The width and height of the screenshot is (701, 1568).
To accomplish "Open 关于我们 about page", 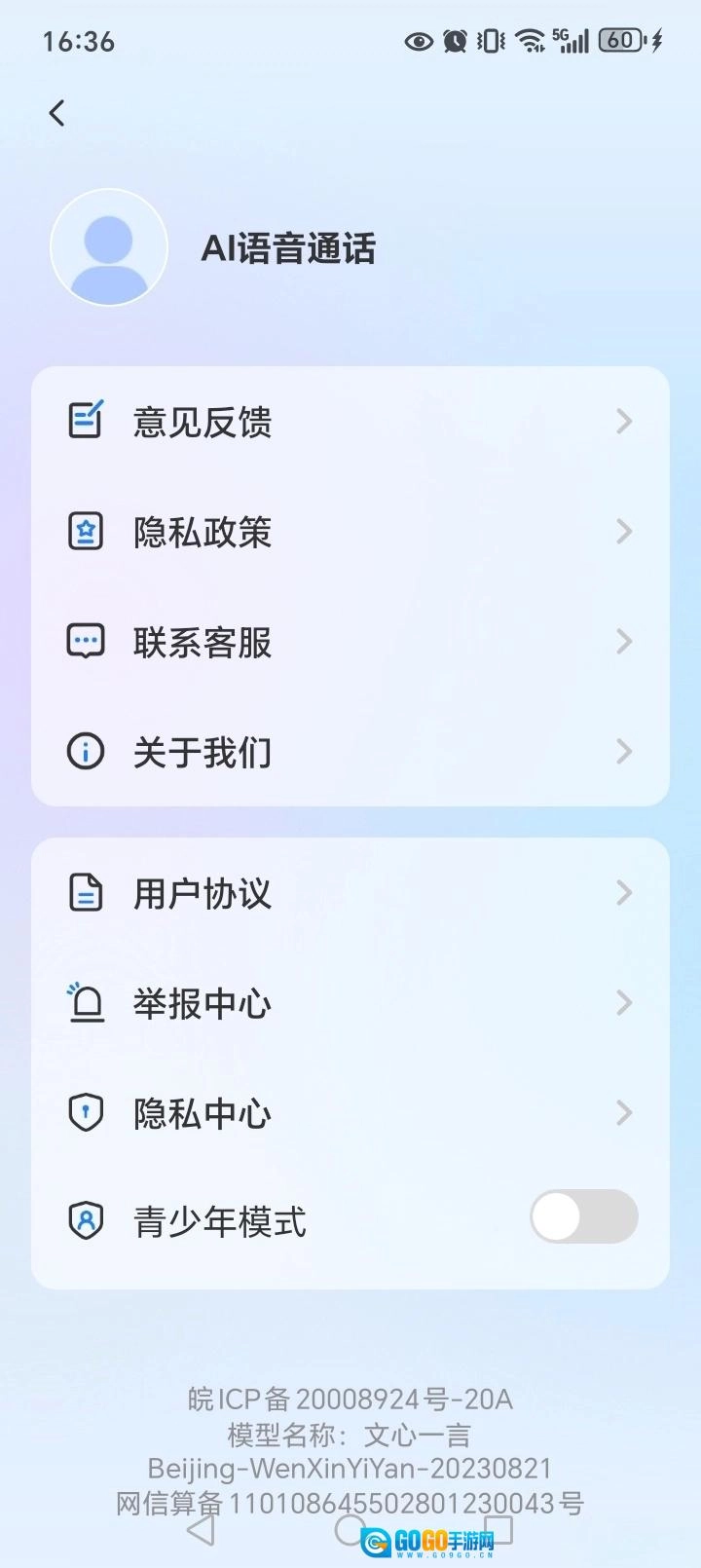I will [x=350, y=752].
